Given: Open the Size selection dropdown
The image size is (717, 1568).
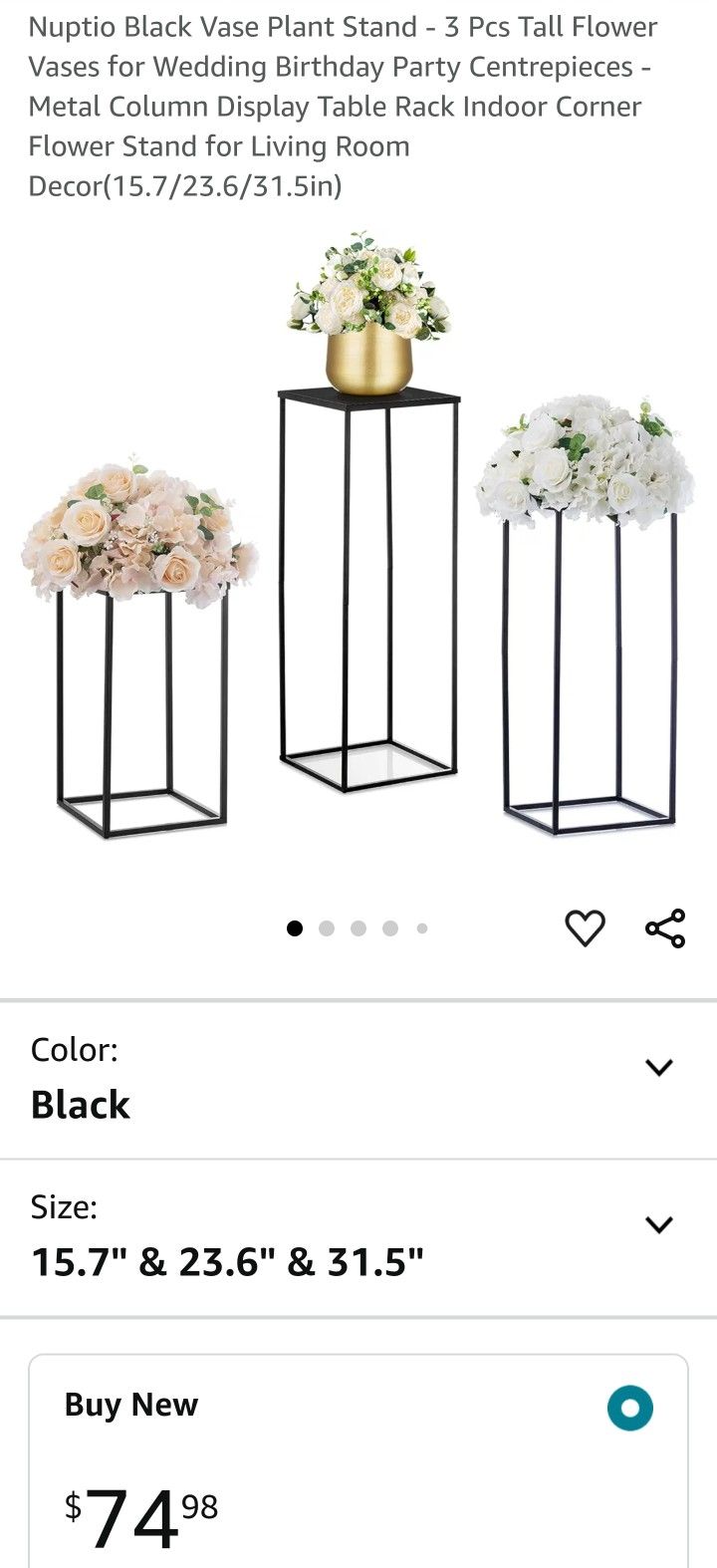Looking at the screenshot, I should point(658,1225).
